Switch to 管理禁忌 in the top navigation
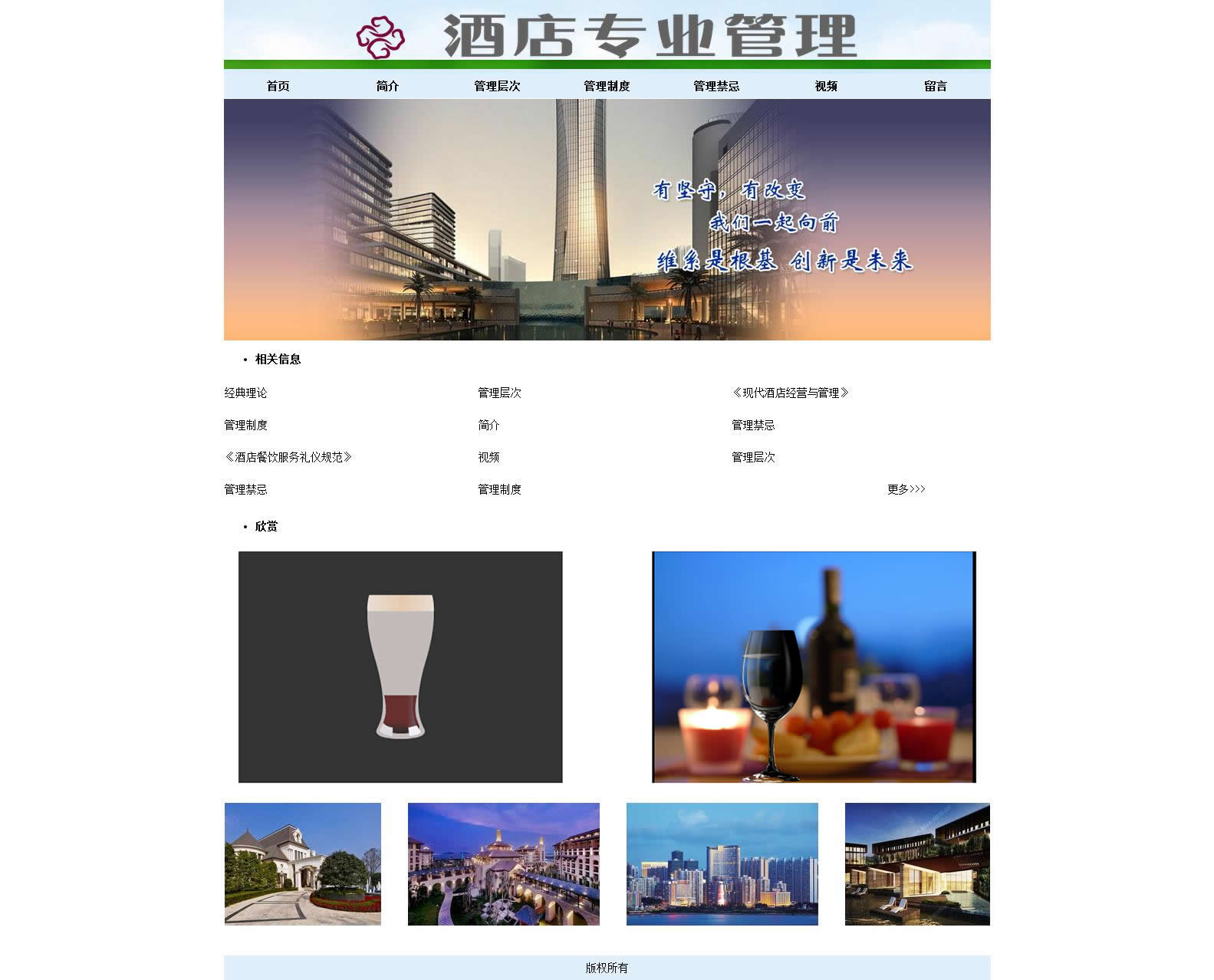 tap(716, 86)
